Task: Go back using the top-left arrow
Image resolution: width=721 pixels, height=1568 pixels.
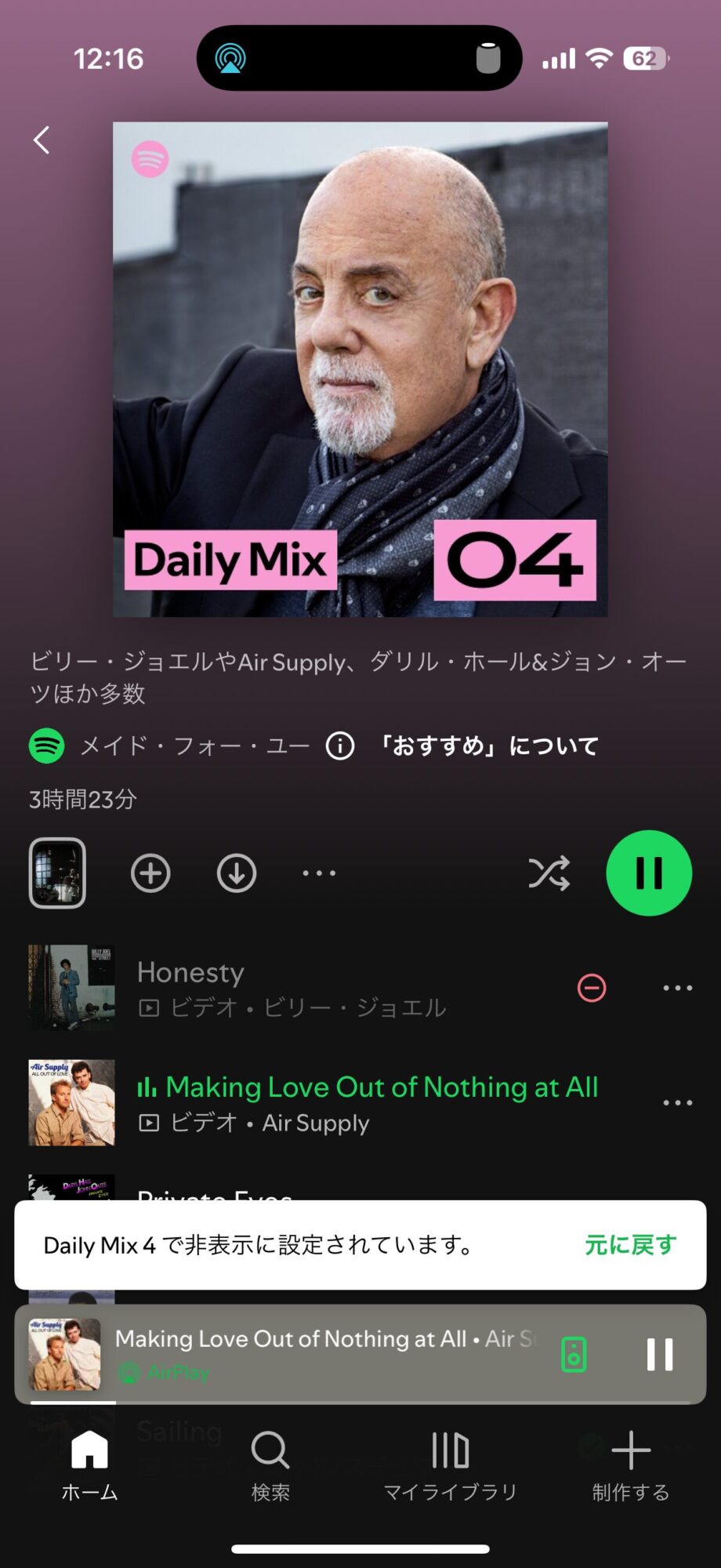Action: click(42, 140)
